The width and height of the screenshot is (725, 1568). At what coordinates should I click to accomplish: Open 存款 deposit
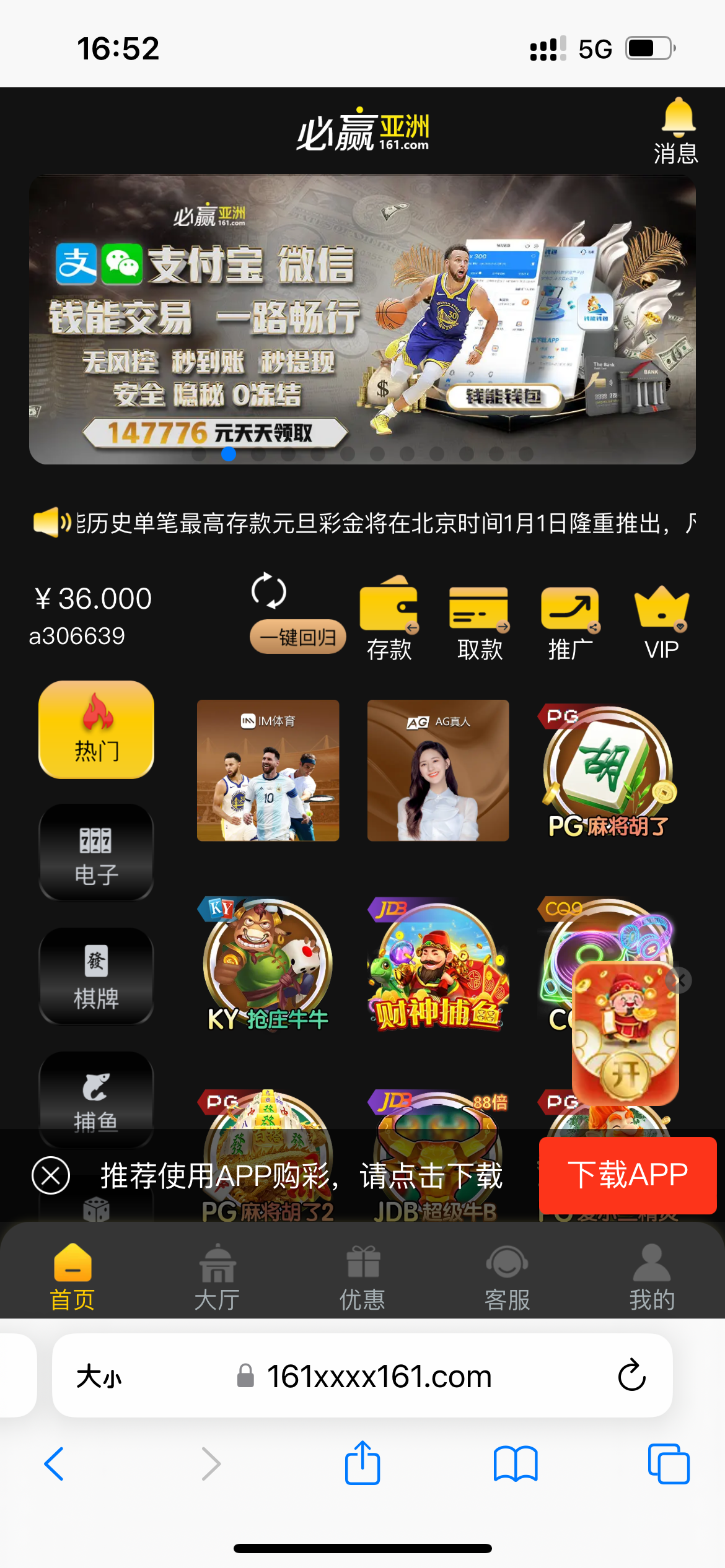pyautogui.click(x=389, y=619)
